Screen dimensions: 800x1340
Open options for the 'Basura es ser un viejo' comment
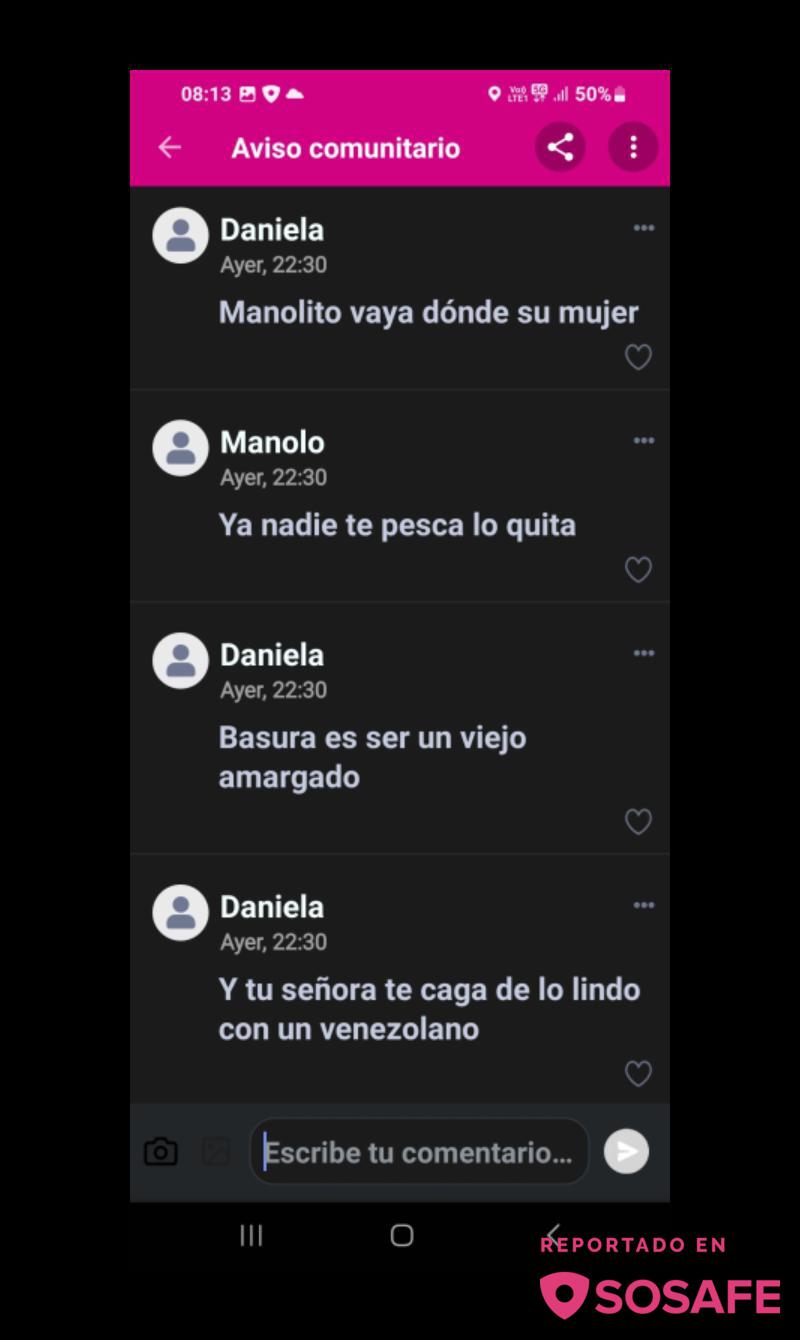pos(644,653)
